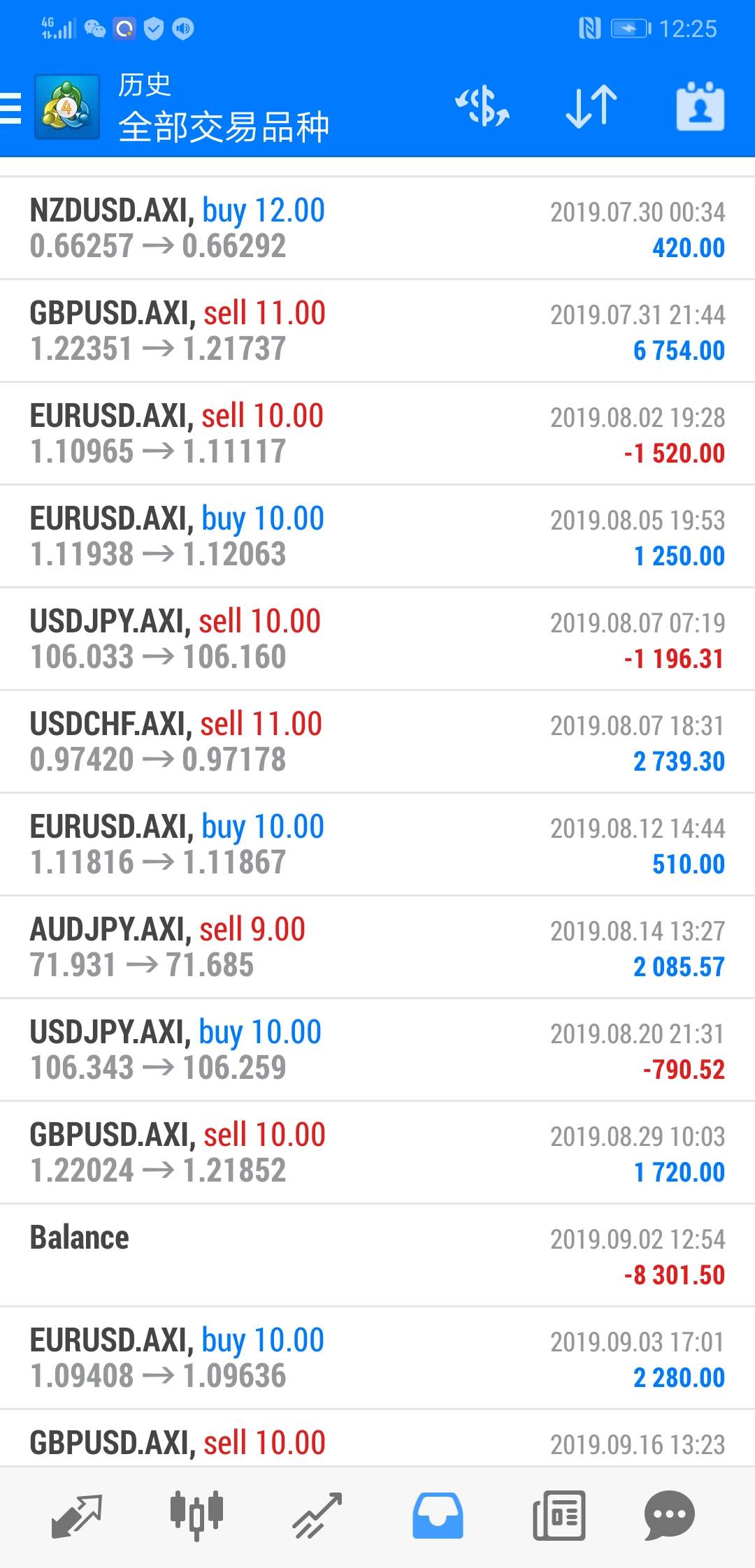Open the sort order arrows
This screenshot has height=1568, width=755.
coord(591,107)
